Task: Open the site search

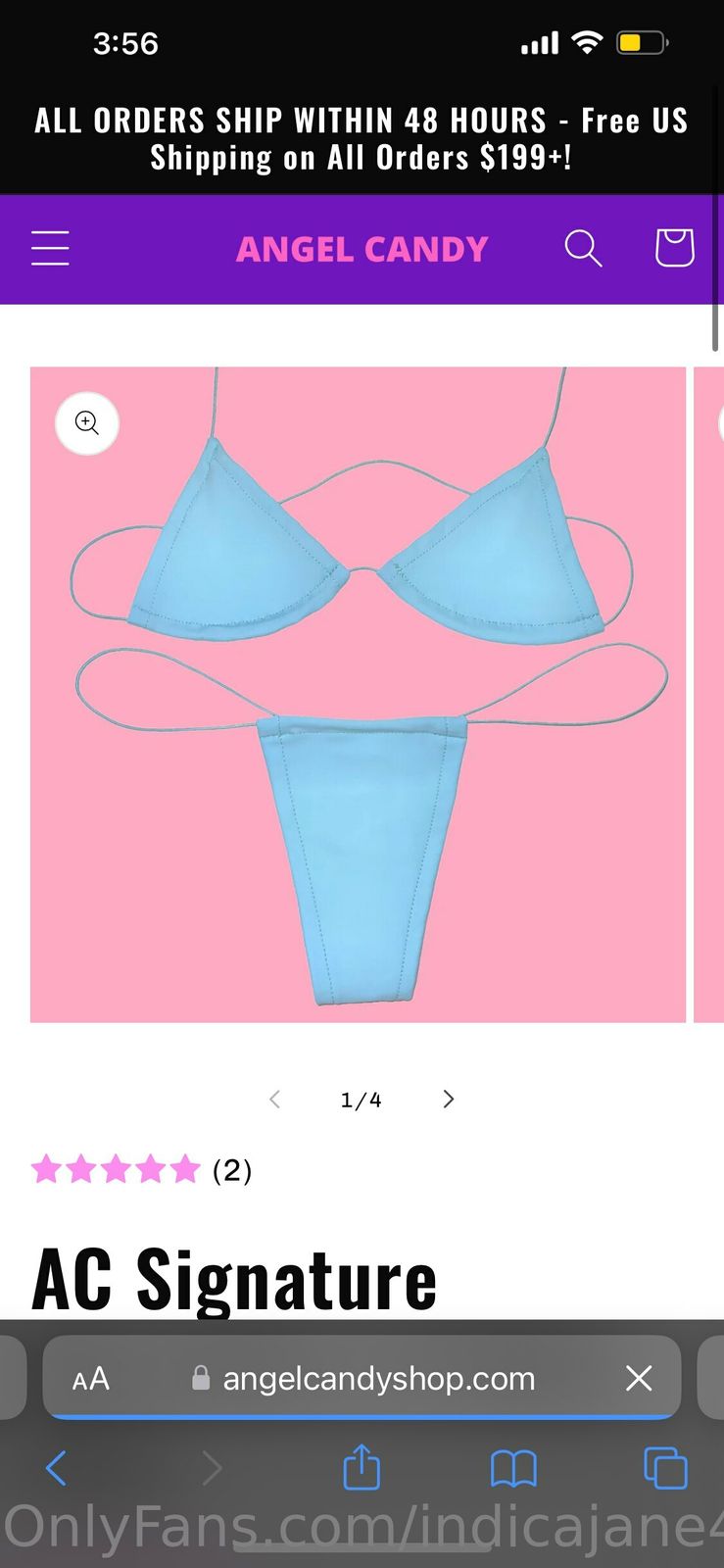Action: click(583, 249)
